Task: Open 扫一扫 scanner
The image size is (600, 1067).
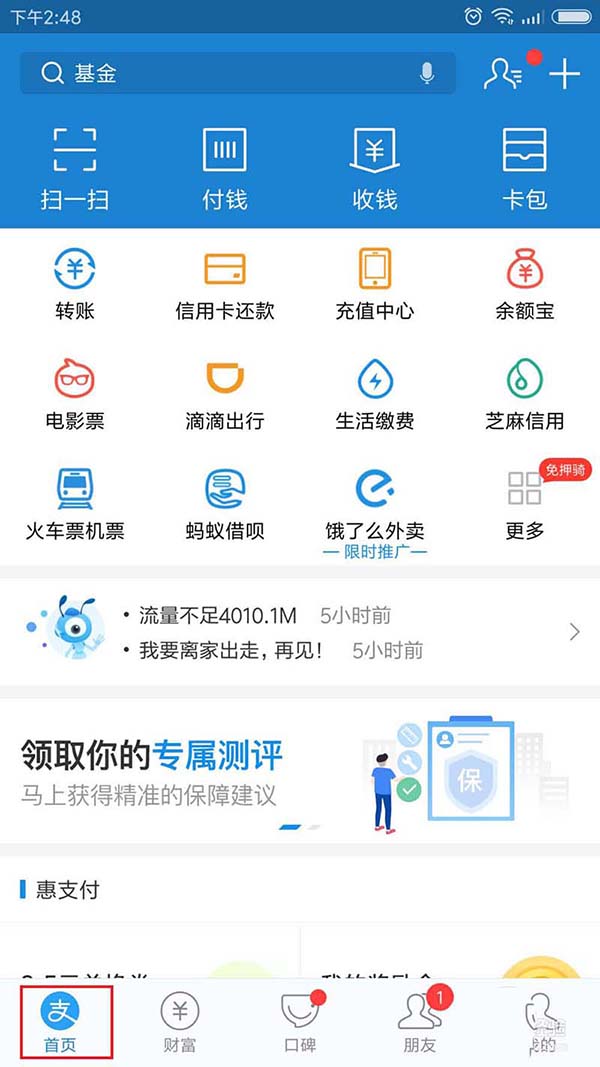Action: point(75,168)
